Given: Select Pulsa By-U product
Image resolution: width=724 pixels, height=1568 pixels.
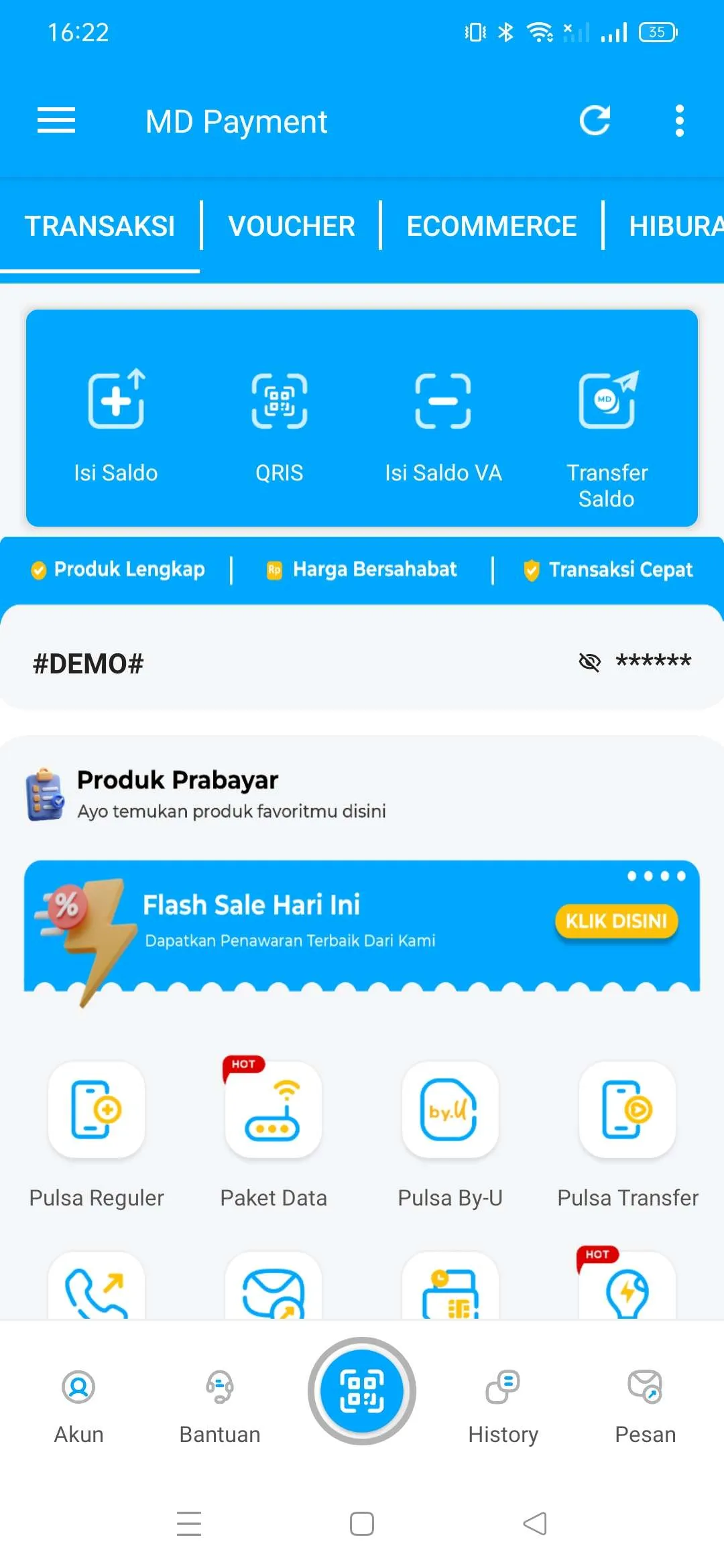Looking at the screenshot, I should (450, 1110).
